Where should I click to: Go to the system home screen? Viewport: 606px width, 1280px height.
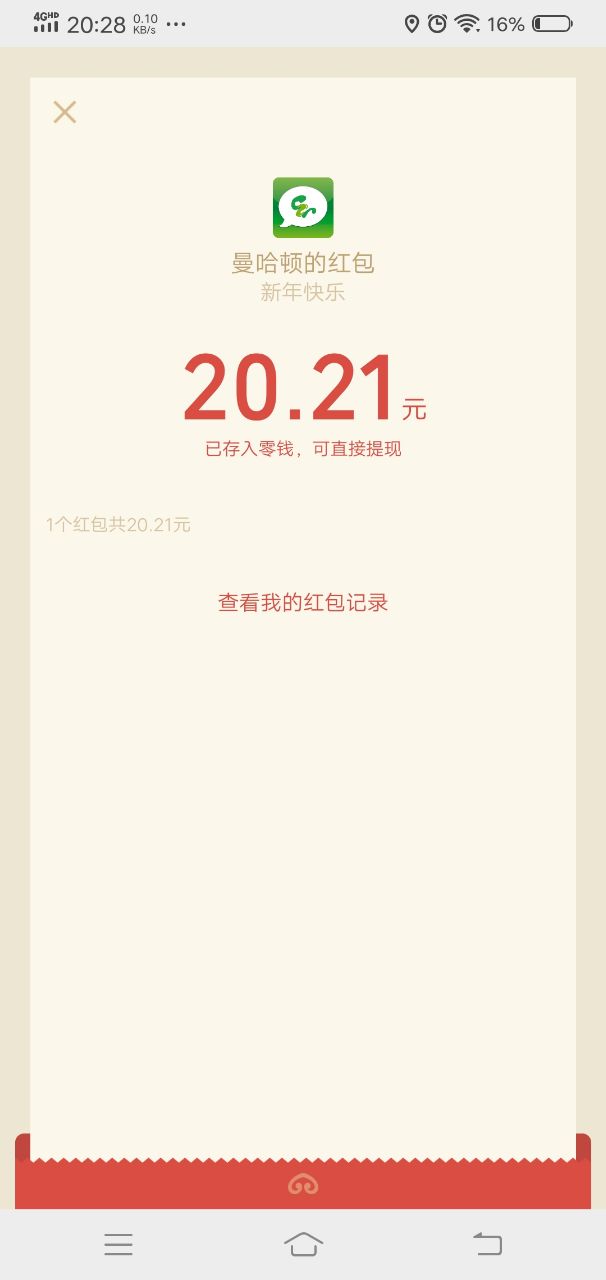(x=303, y=1244)
